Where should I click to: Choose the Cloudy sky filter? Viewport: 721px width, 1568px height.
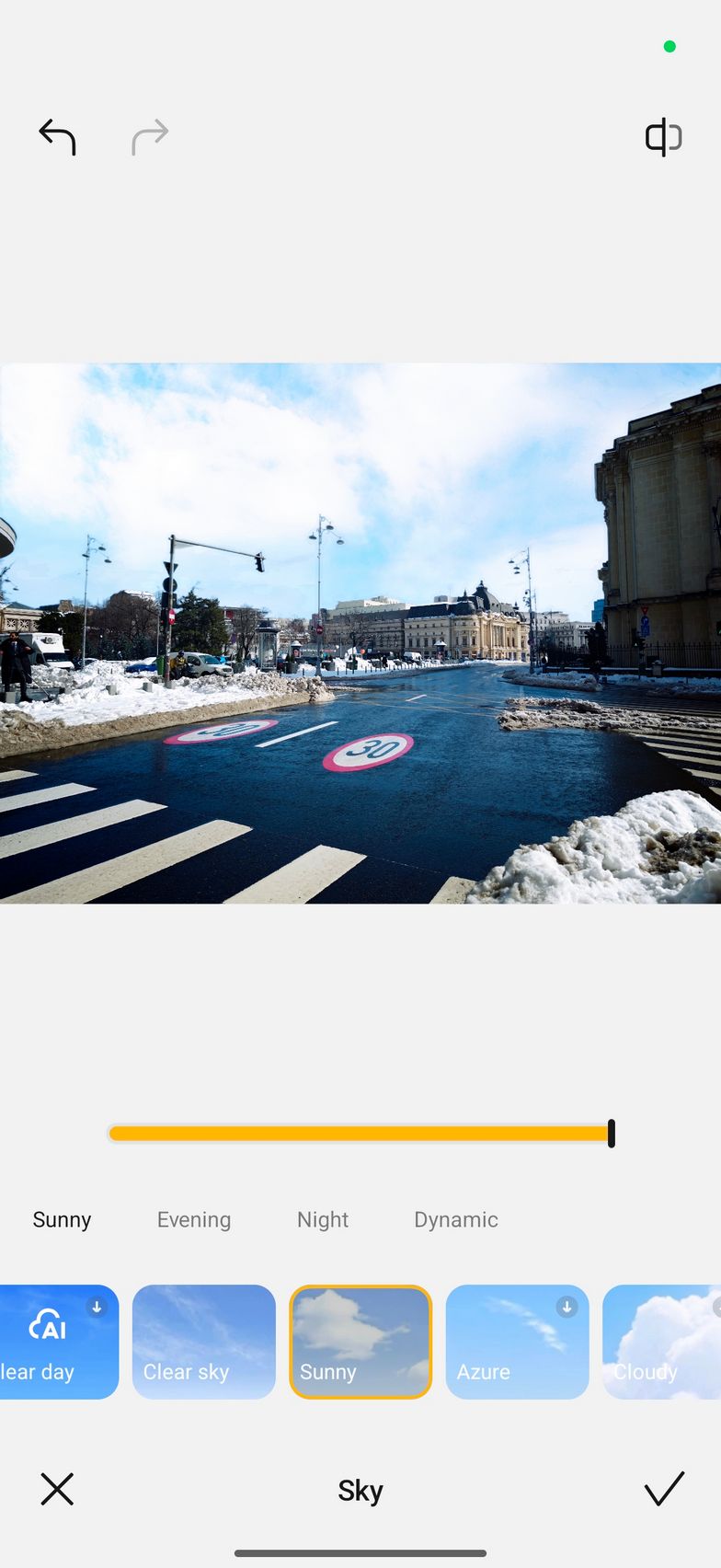662,1342
